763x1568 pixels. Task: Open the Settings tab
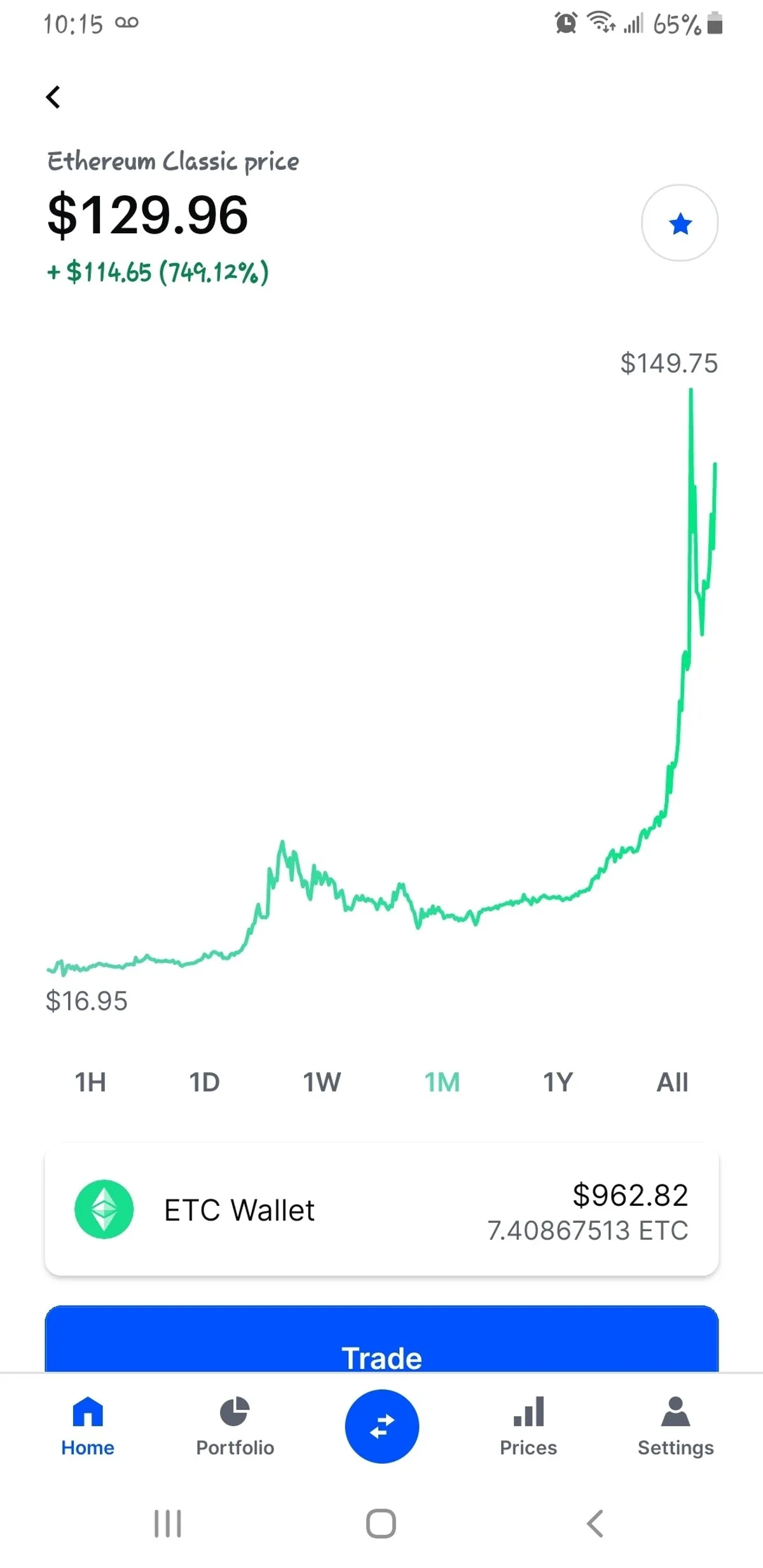coord(675,1427)
